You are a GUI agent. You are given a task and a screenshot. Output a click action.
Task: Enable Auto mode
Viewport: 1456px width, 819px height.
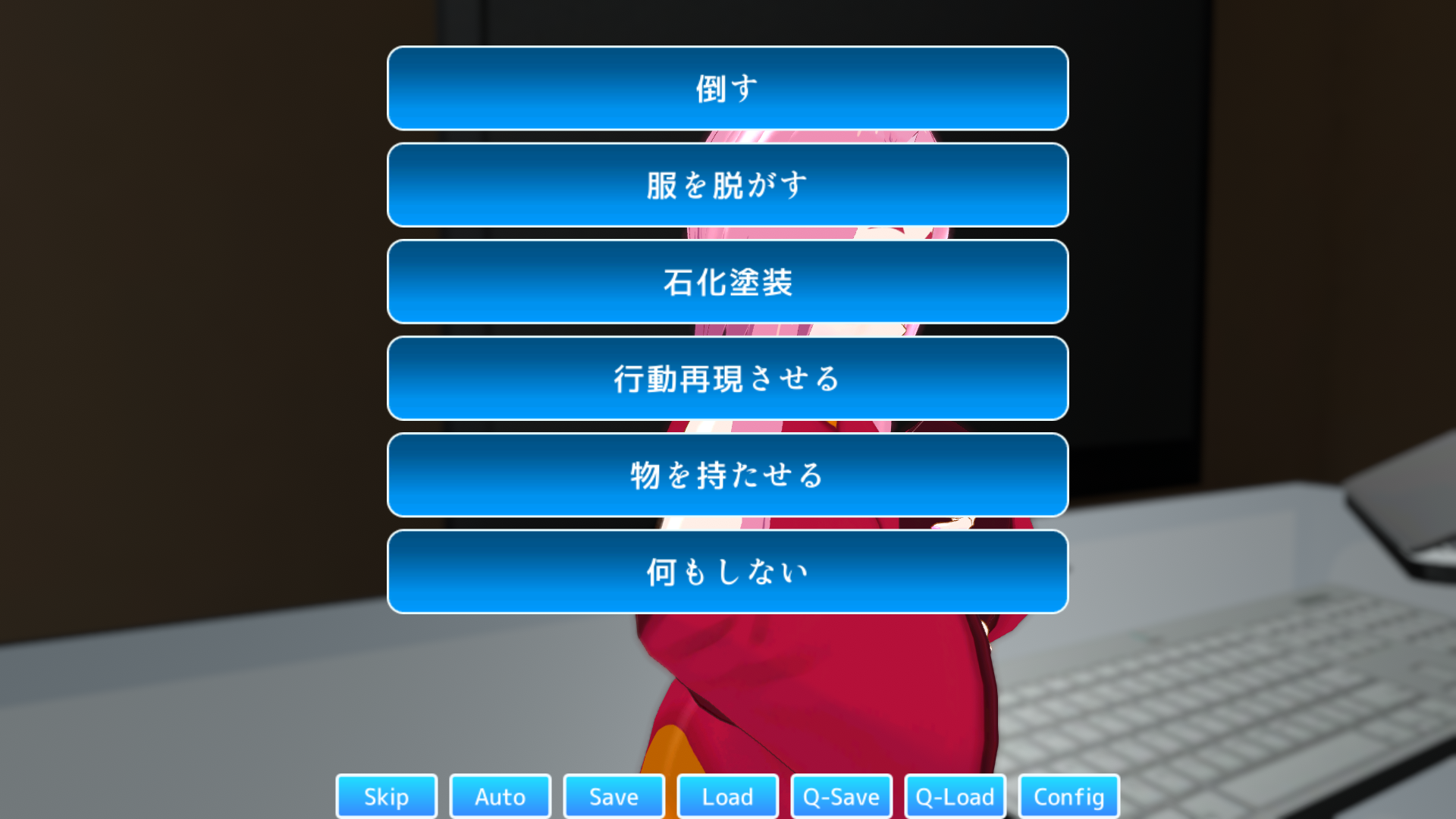click(500, 796)
